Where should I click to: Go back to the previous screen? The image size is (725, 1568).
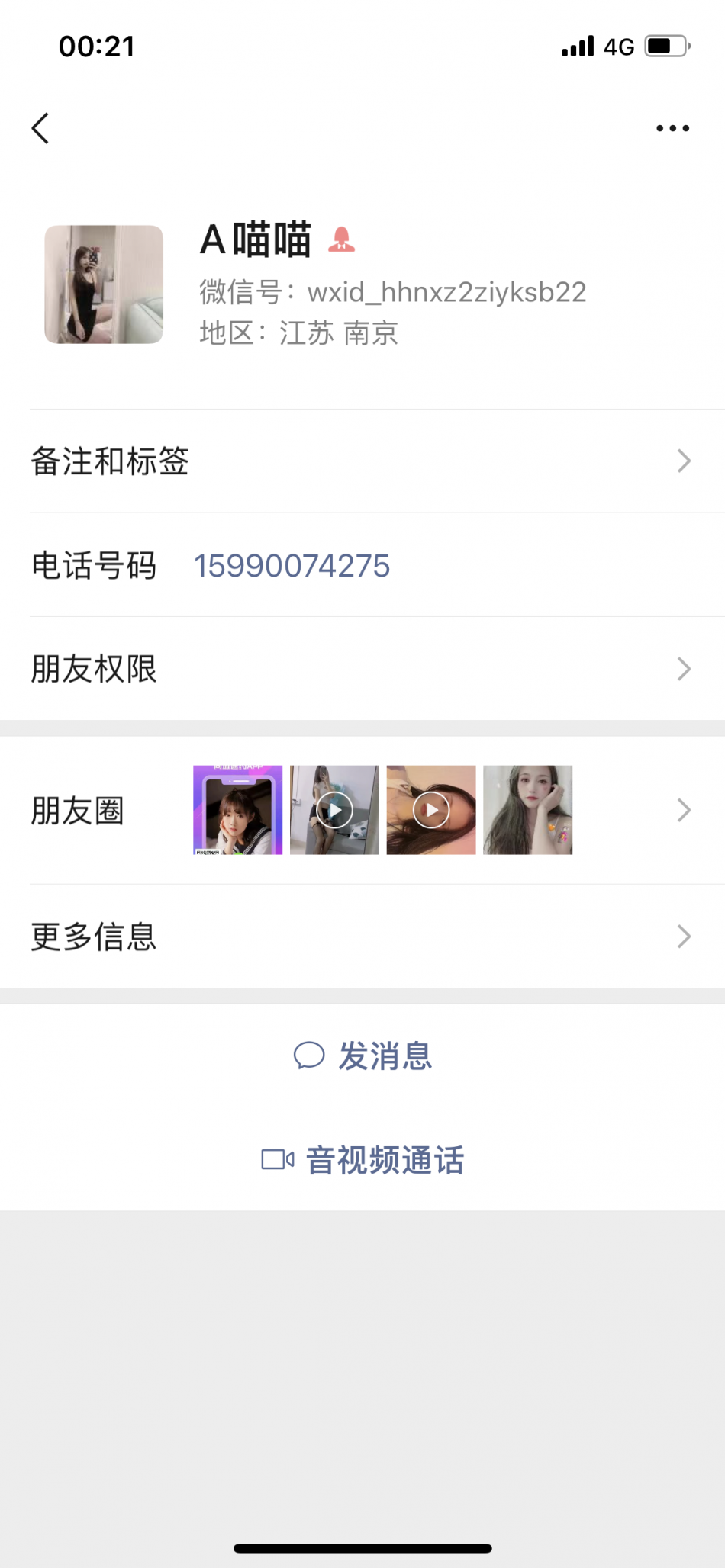[x=41, y=128]
